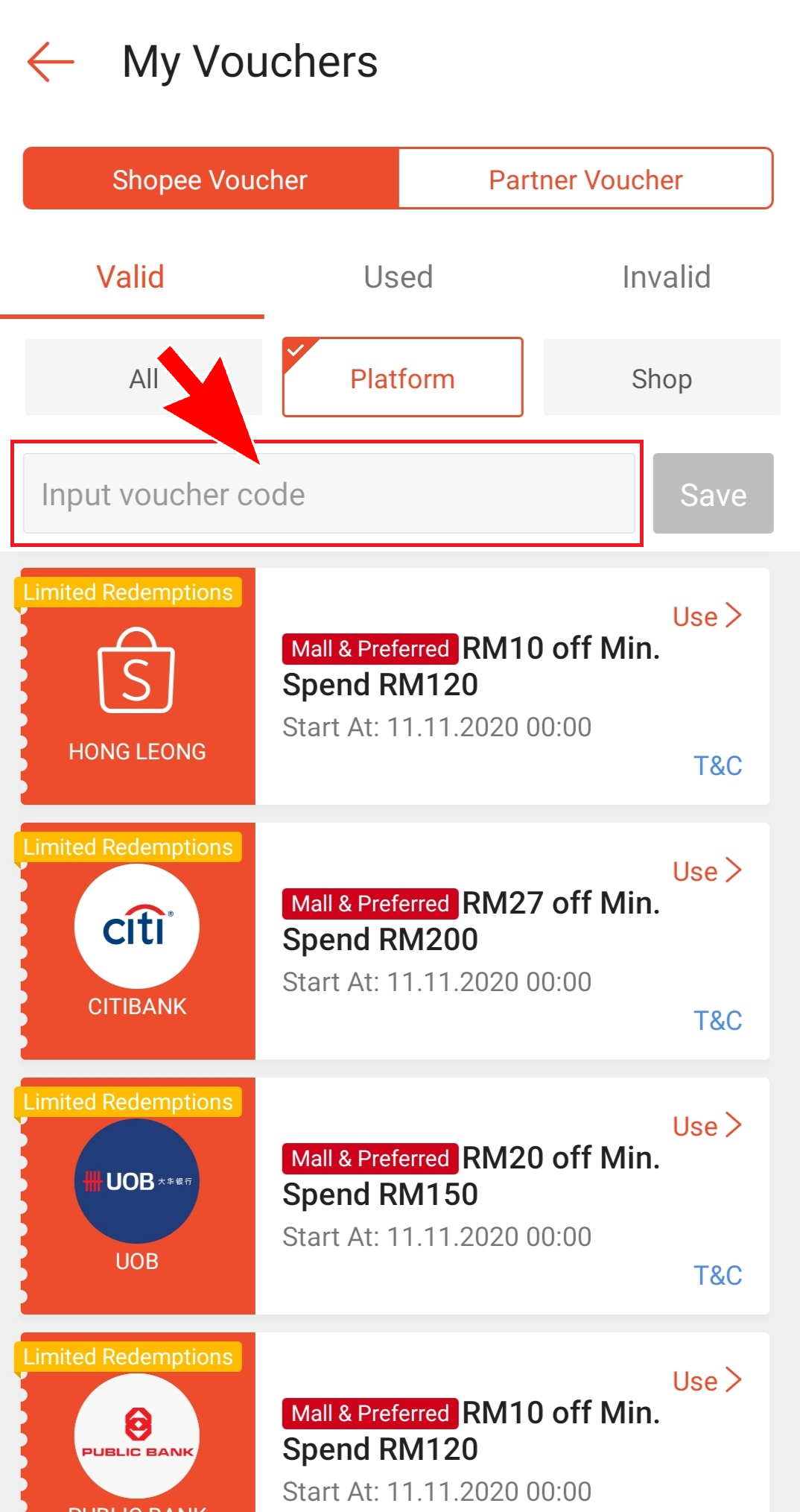Select the Valid tab
800x1512 pixels.
130,277
